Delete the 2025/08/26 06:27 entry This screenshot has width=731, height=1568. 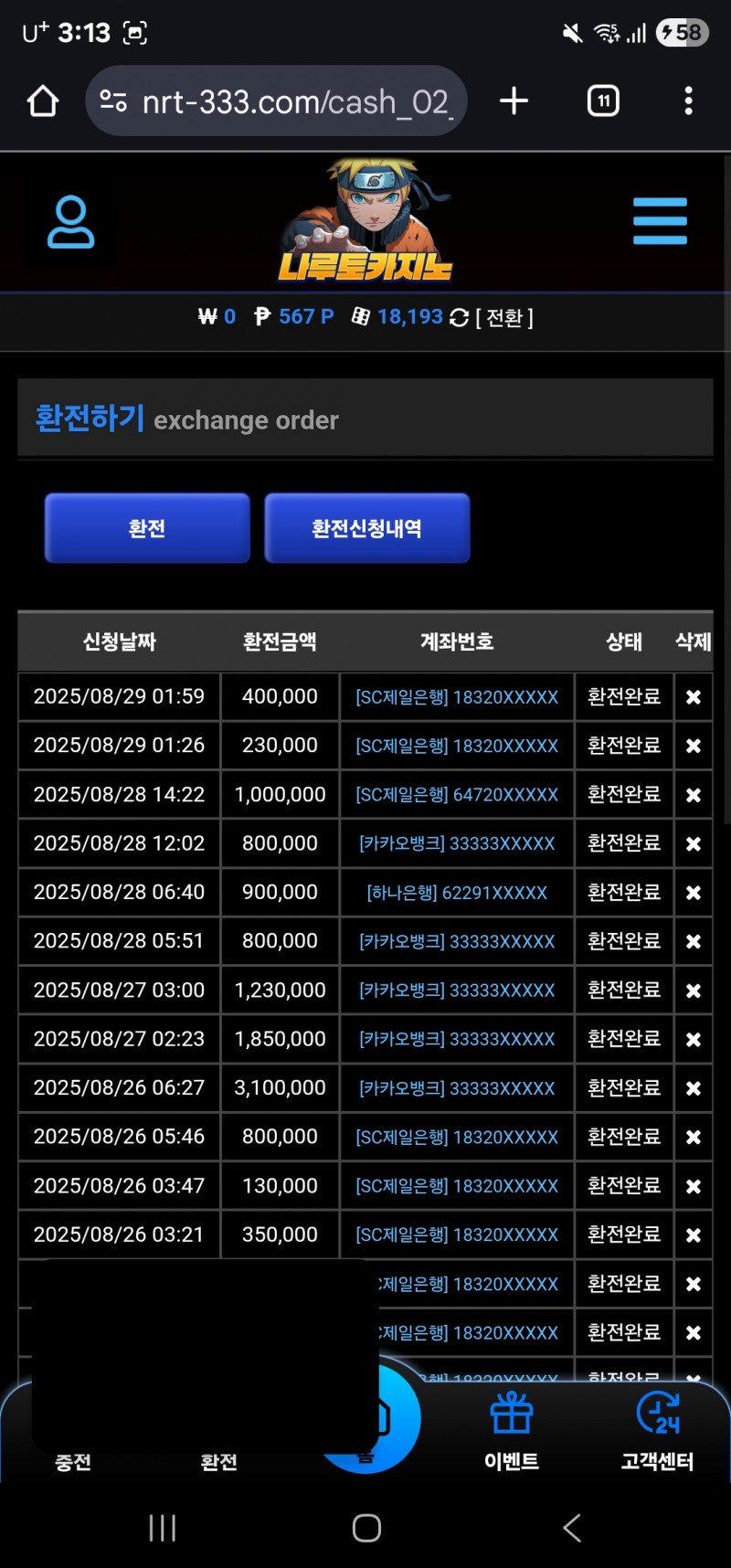(x=694, y=1088)
